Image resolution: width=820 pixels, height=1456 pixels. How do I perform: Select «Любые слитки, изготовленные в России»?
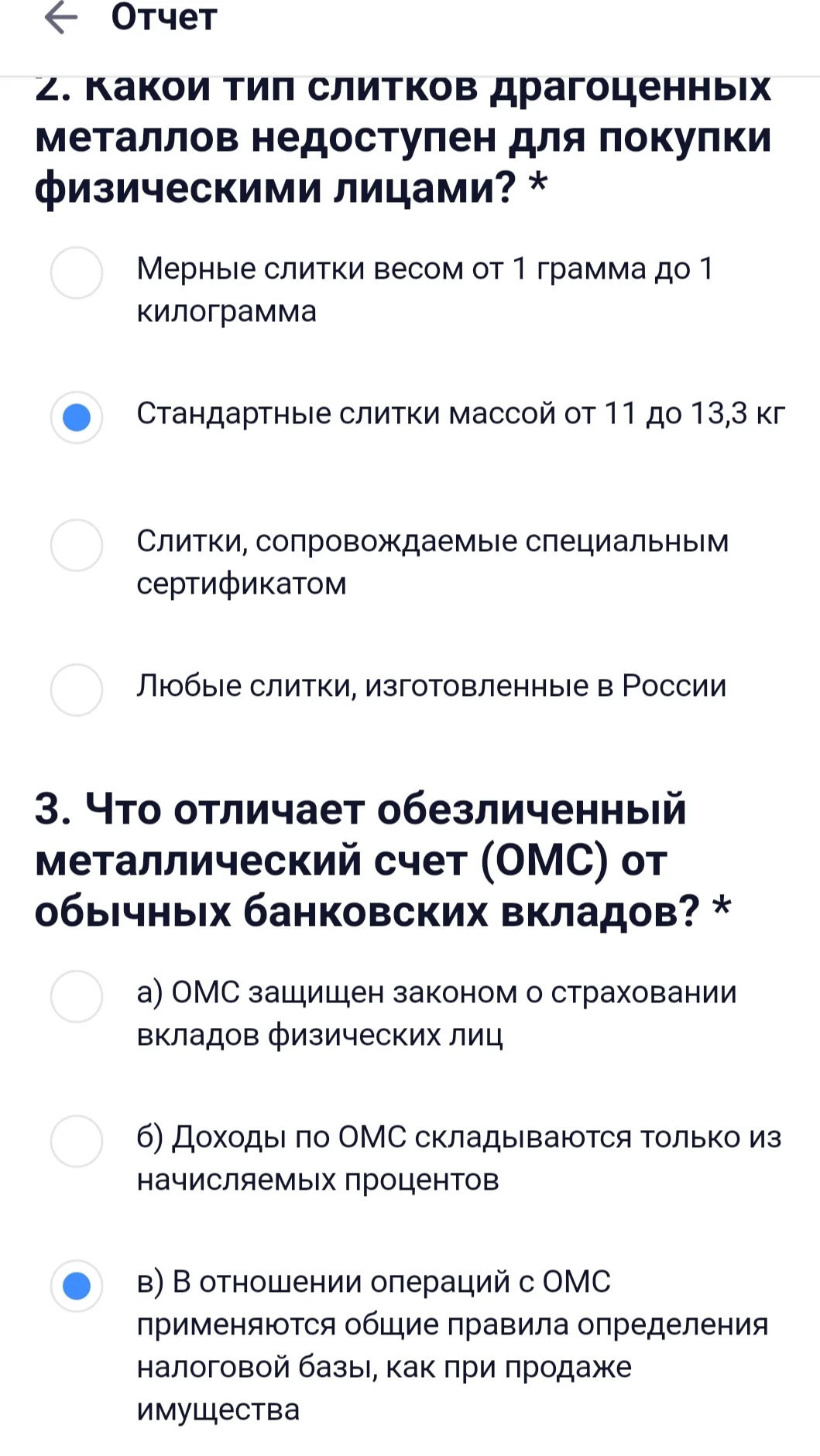tap(77, 690)
